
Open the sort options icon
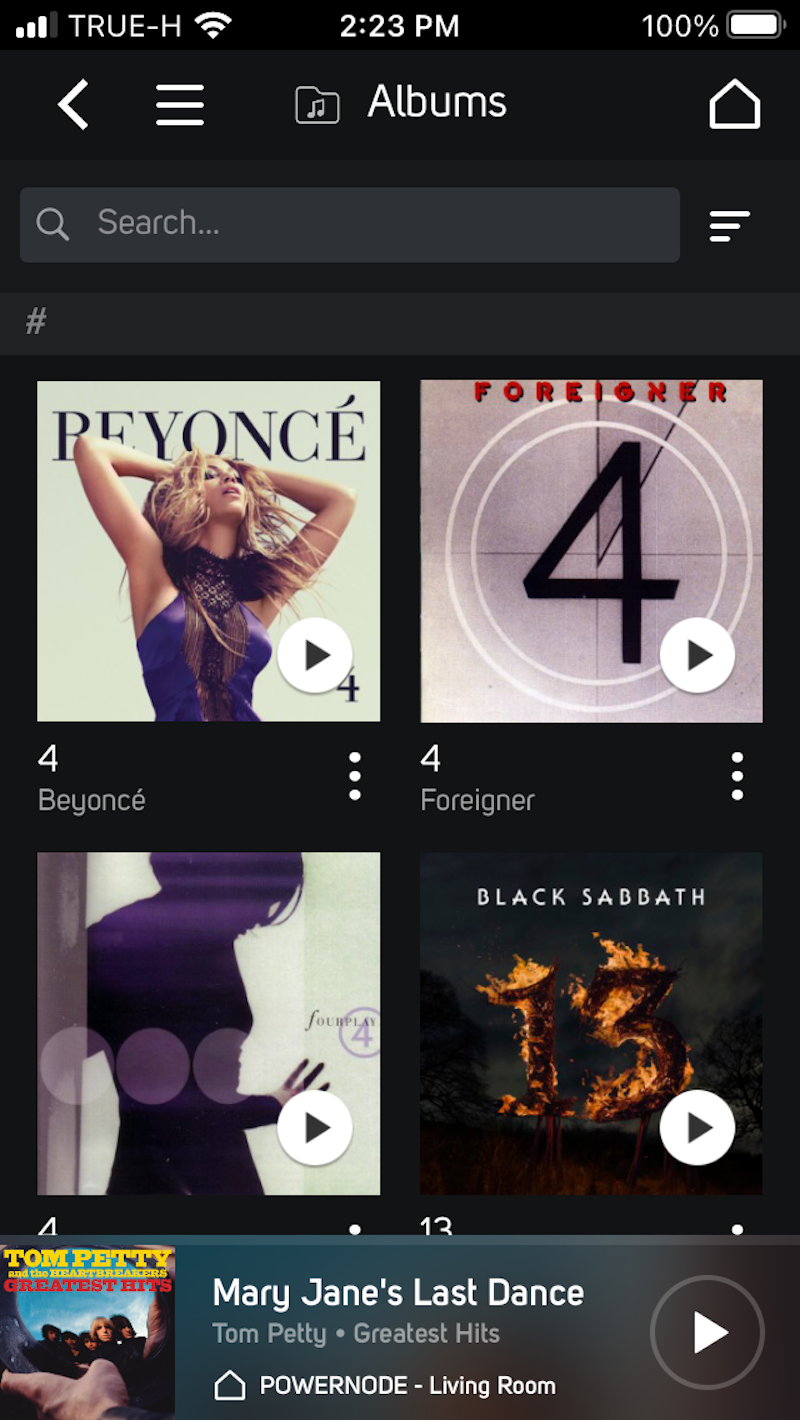730,226
